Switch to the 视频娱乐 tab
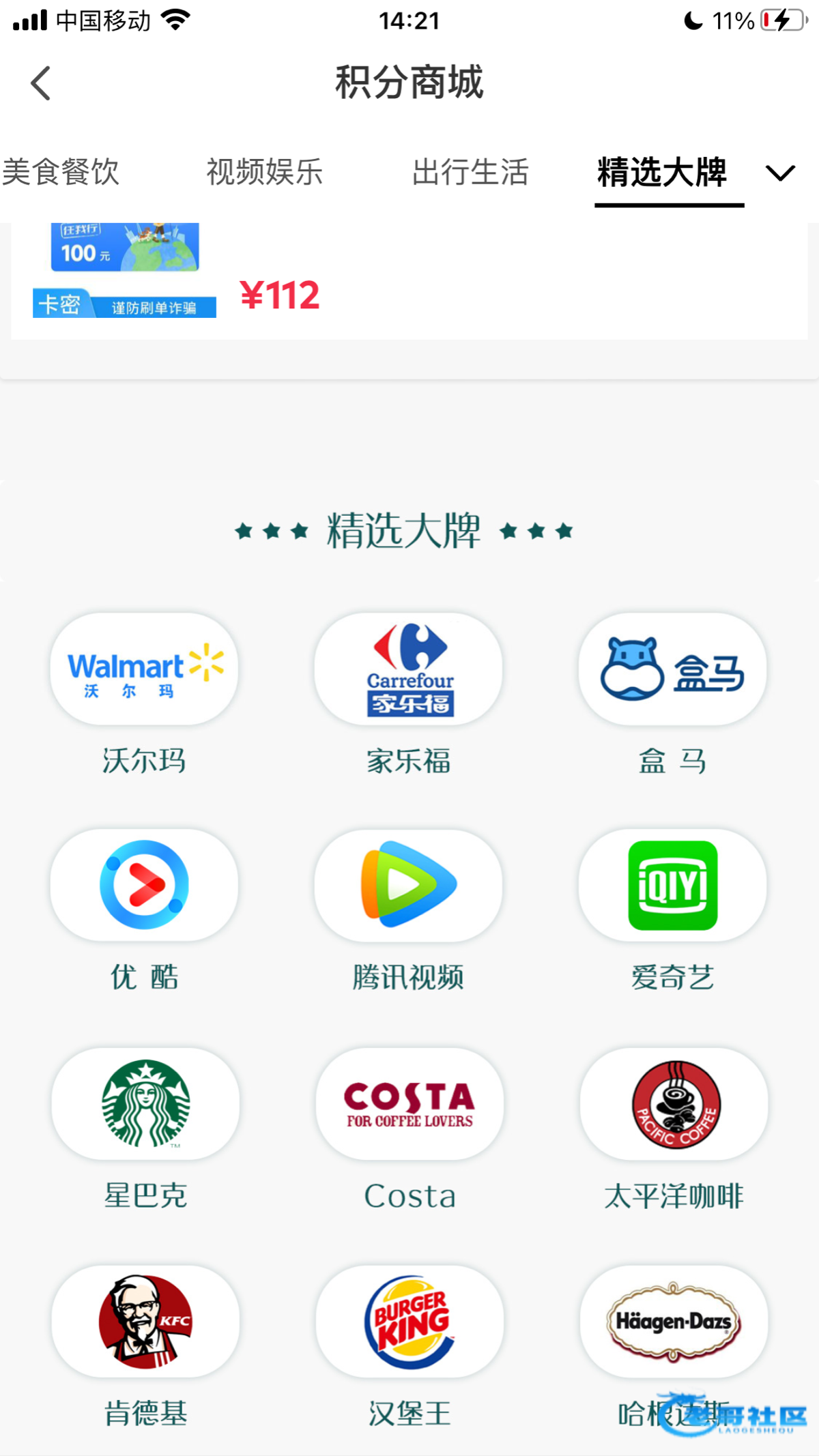Viewport: 819px width, 1456px height. pyautogui.click(x=265, y=172)
